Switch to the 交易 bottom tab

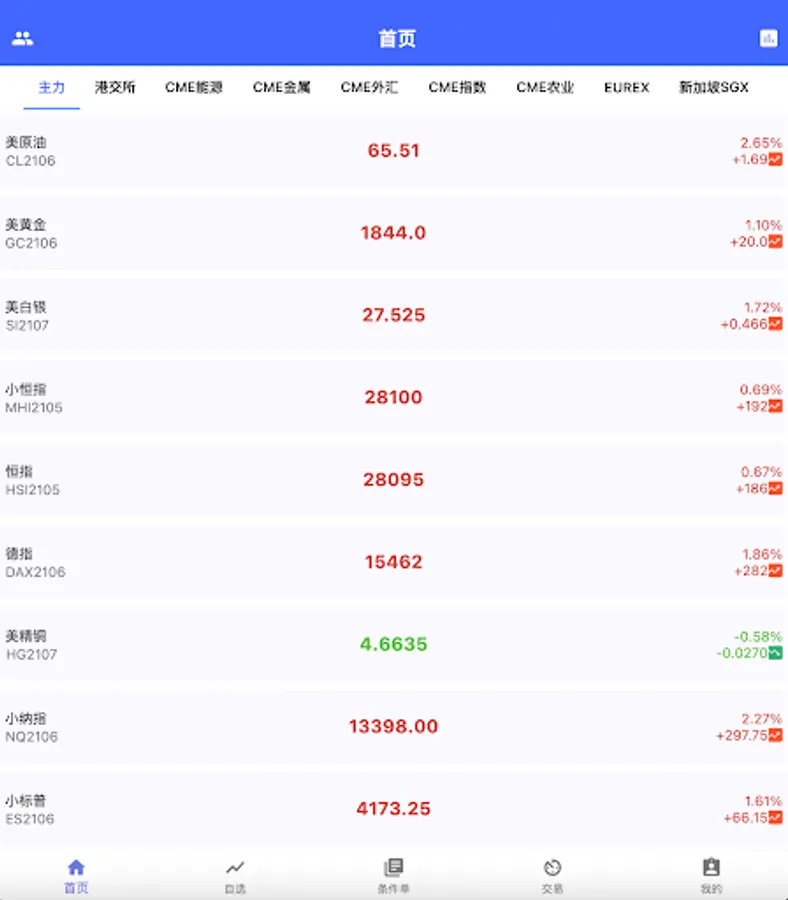click(x=552, y=875)
